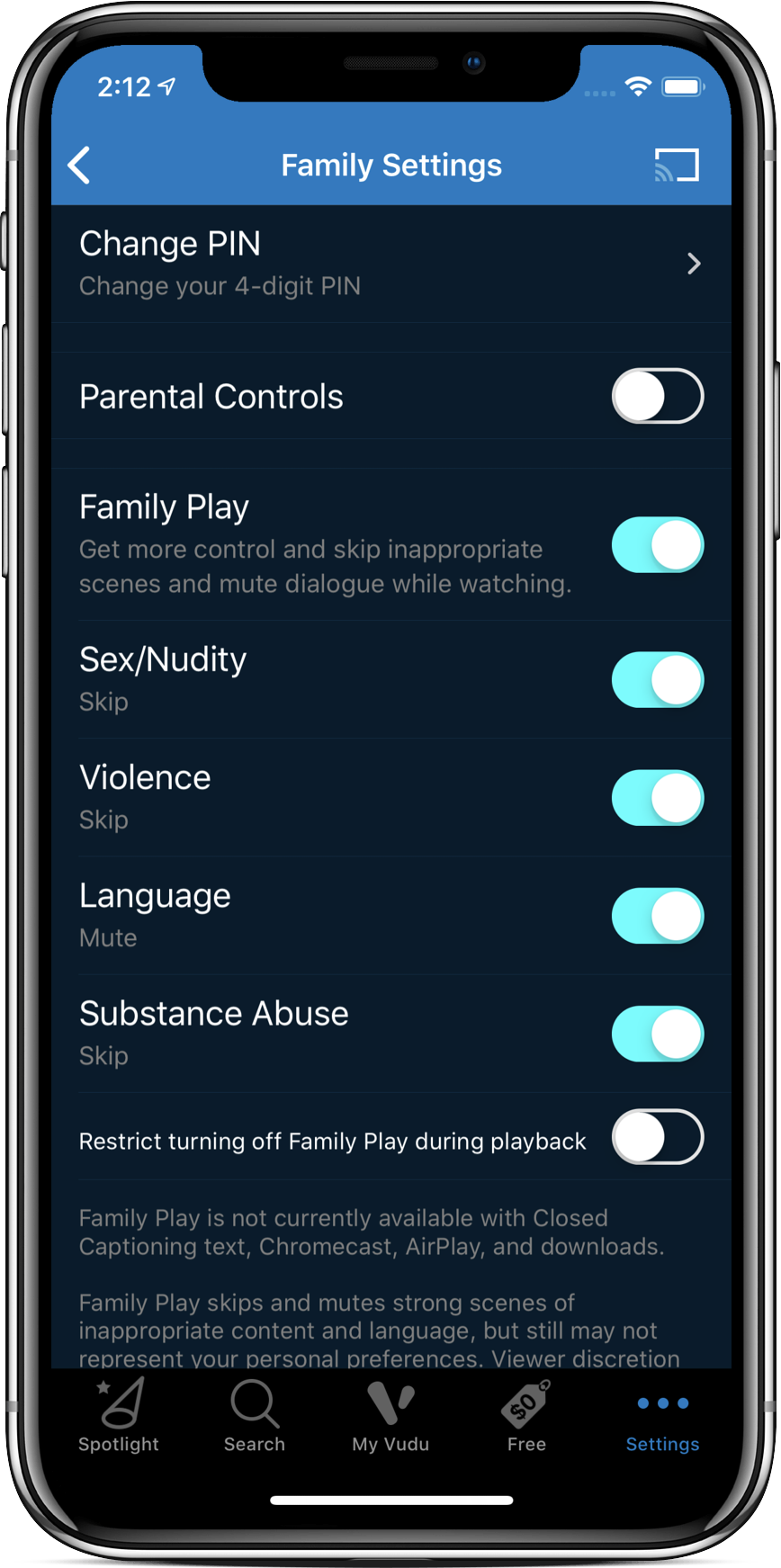Go to the My Vudu tab

pos(390,1416)
